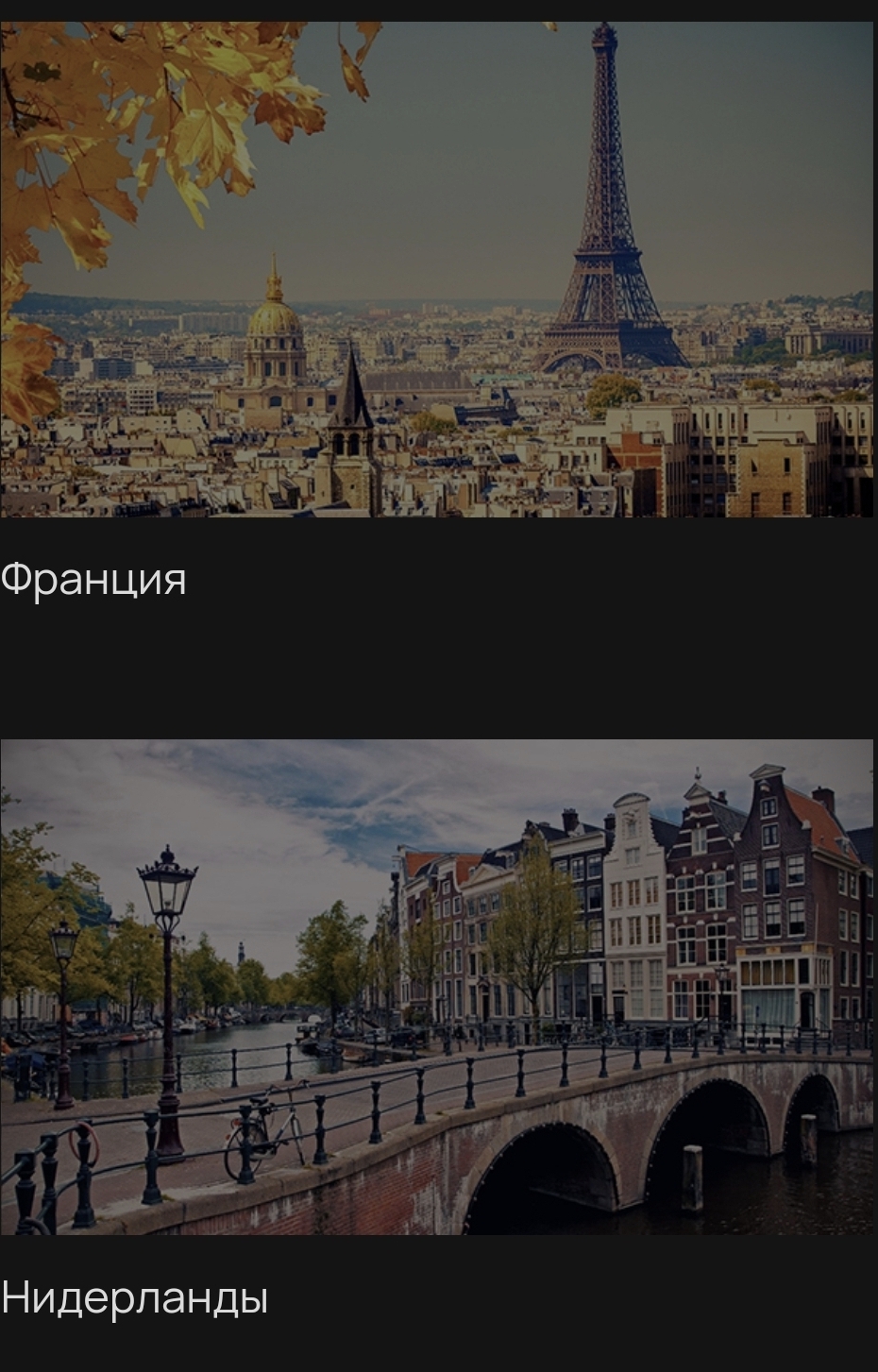This screenshot has height=1372, width=878.
Task: Click the Франция text label
Action: click(x=94, y=580)
